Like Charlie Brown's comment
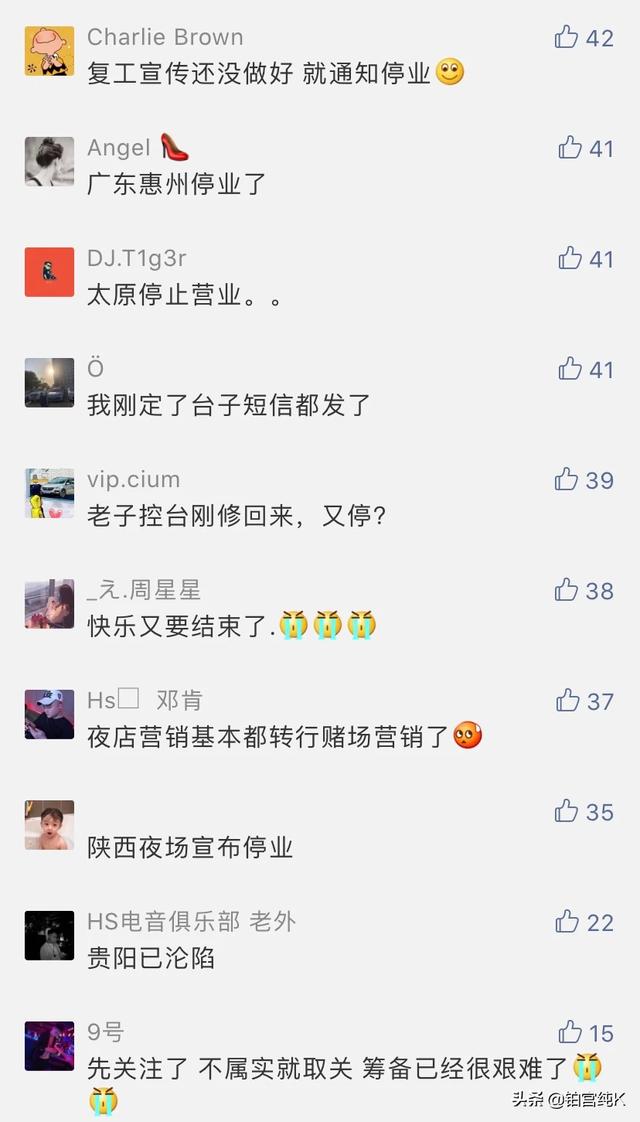The height and width of the screenshot is (1122, 640). click(567, 38)
